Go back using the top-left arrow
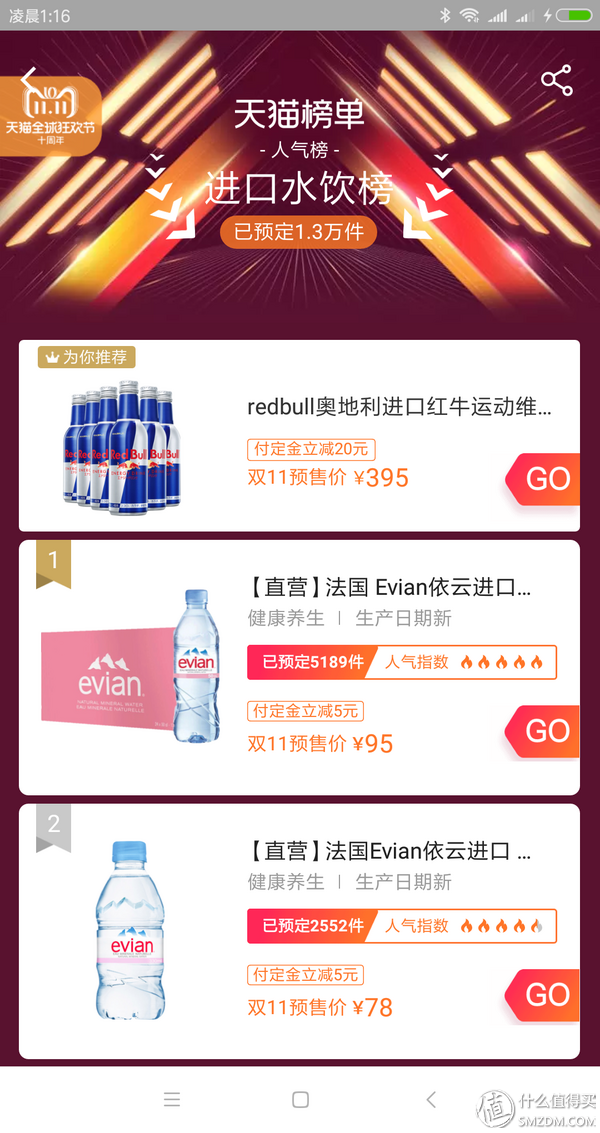The height and width of the screenshot is (1133, 600). 29,78
